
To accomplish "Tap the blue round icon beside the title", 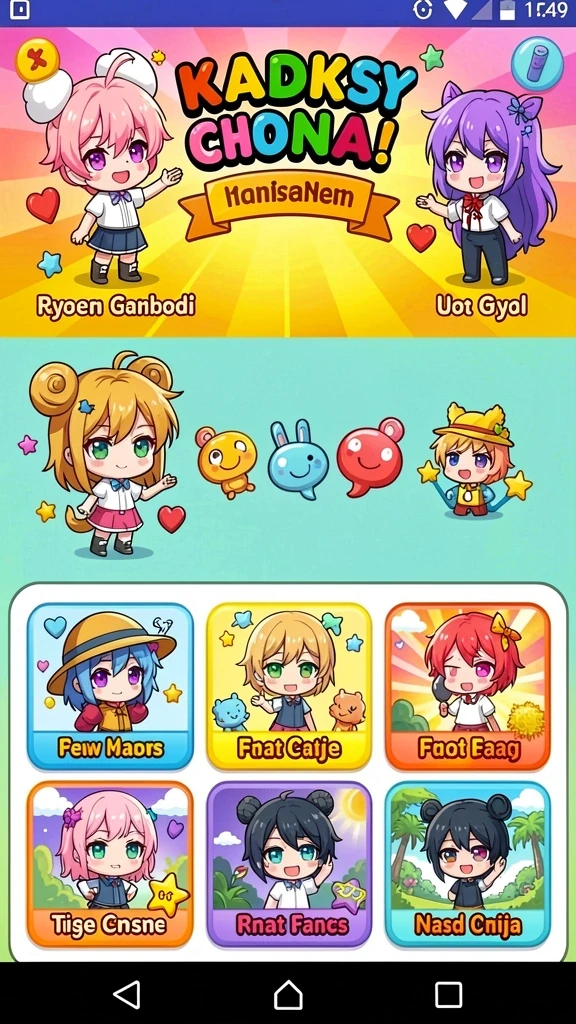I will click(x=537, y=64).
